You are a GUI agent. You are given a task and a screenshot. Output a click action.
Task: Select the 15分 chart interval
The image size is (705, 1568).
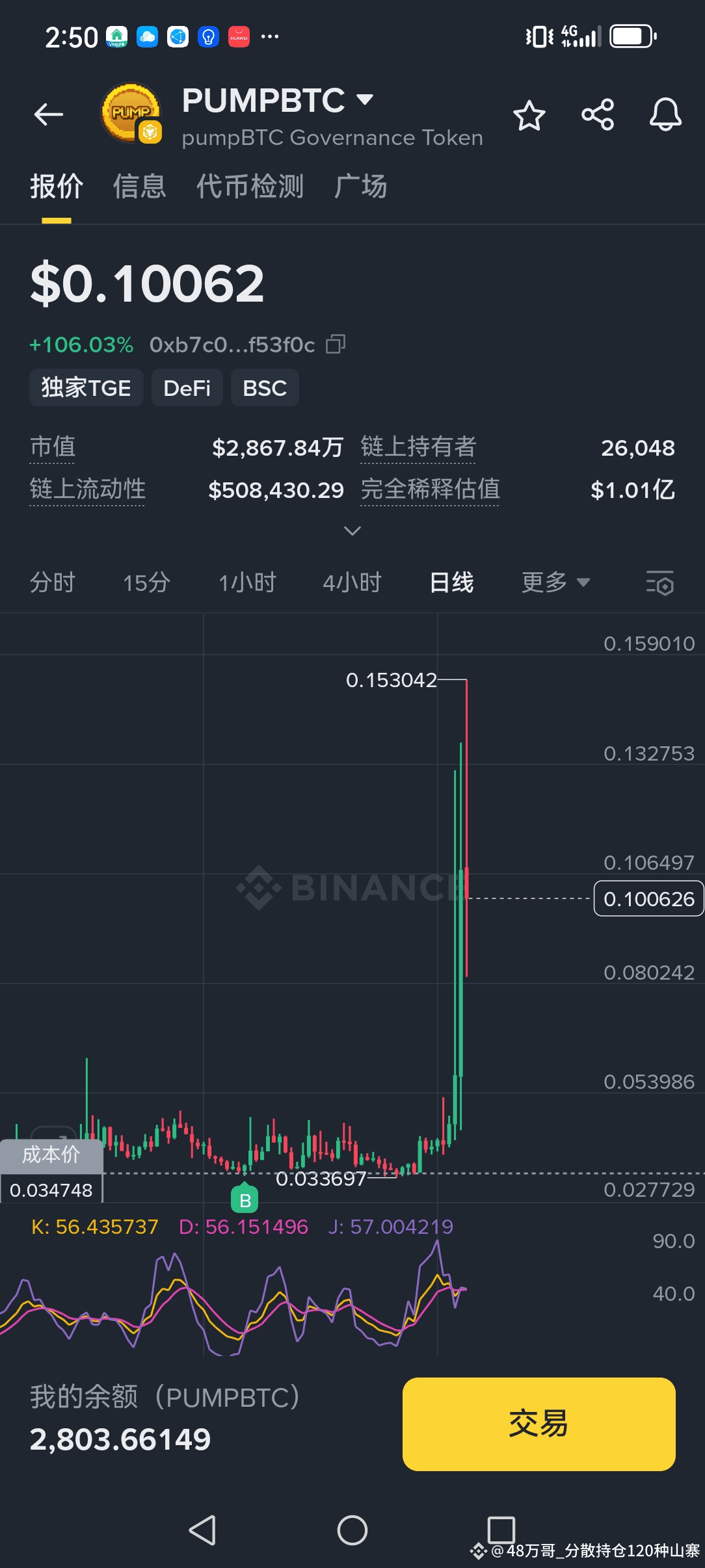(147, 582)
